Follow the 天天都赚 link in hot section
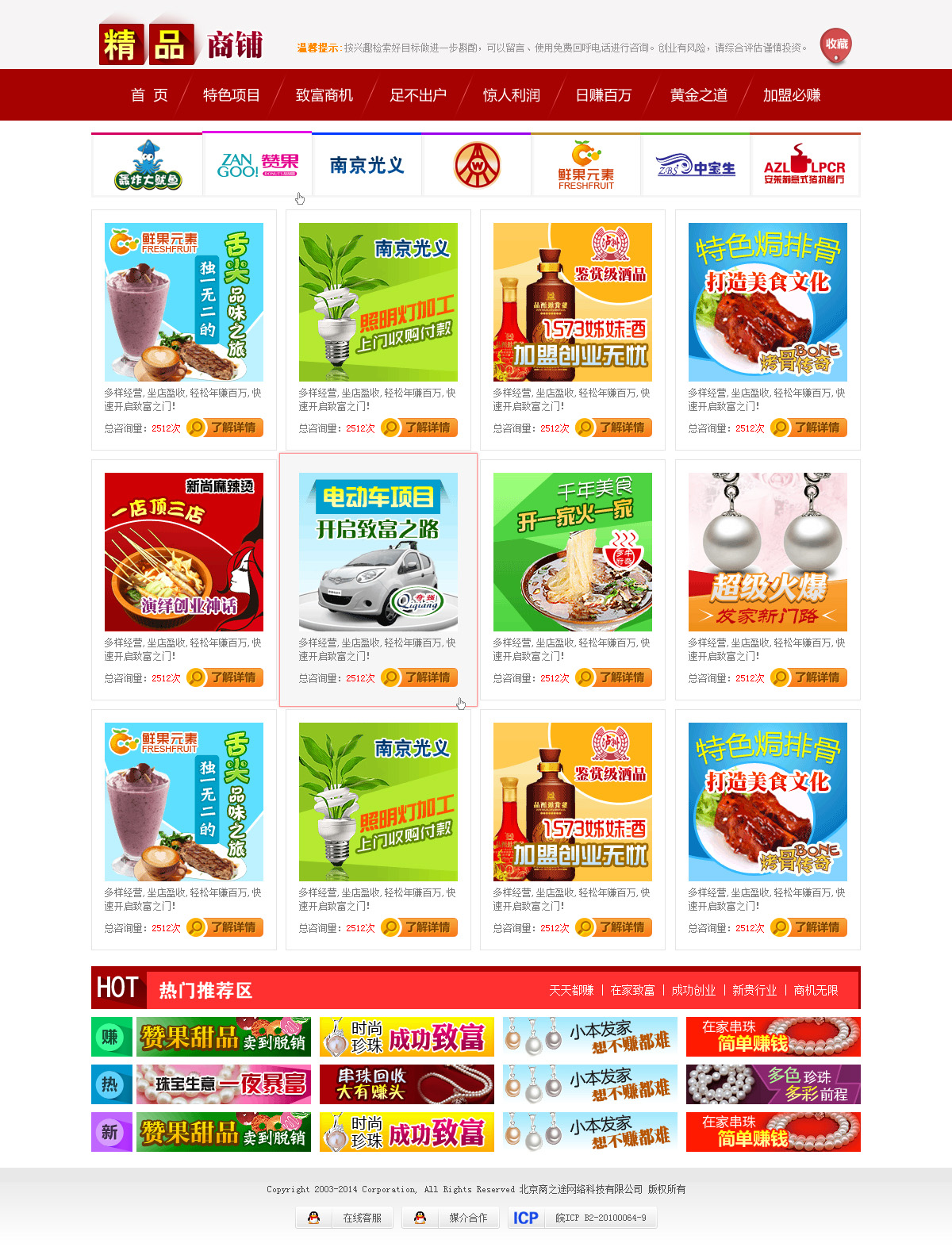952x1247 pixels. click(571, 990)
